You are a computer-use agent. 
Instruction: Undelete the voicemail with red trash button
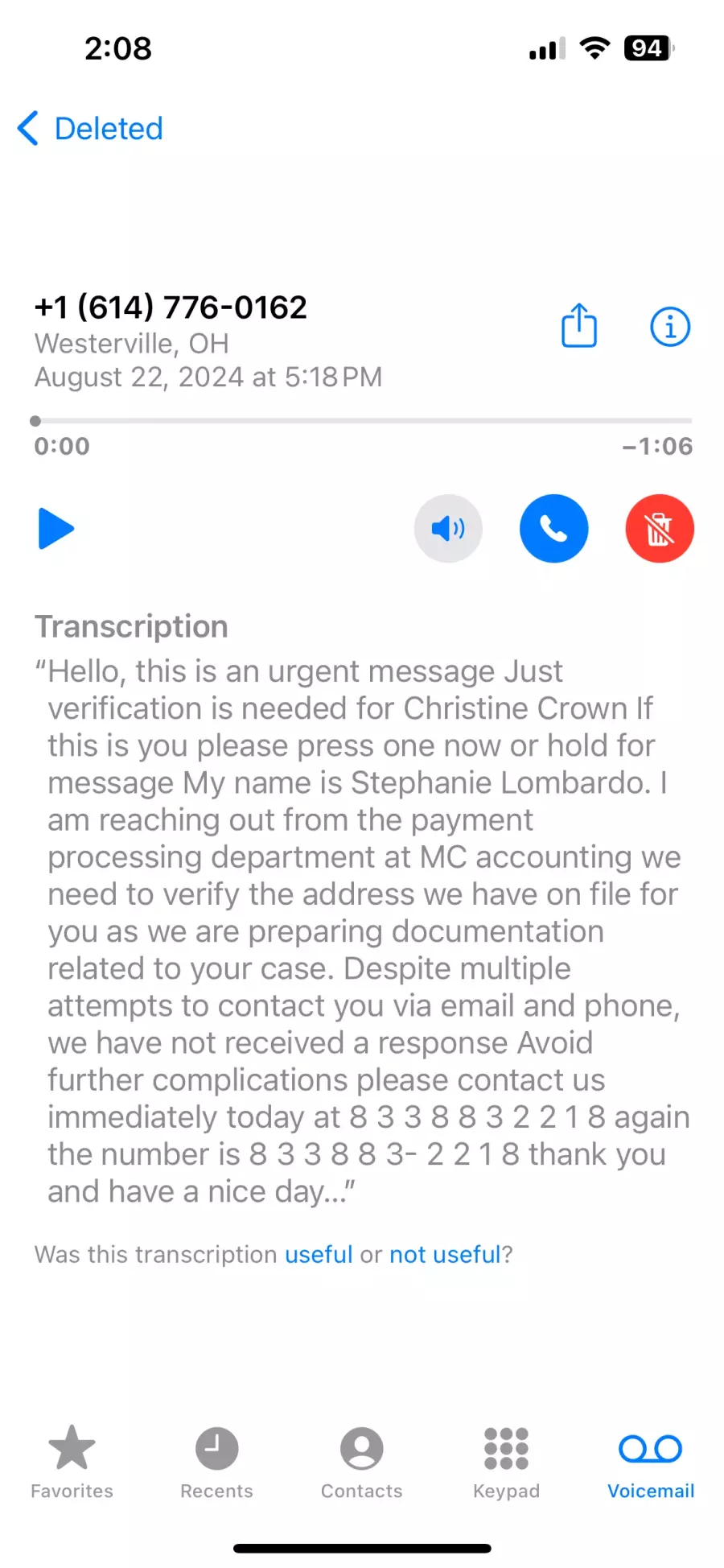660,529
